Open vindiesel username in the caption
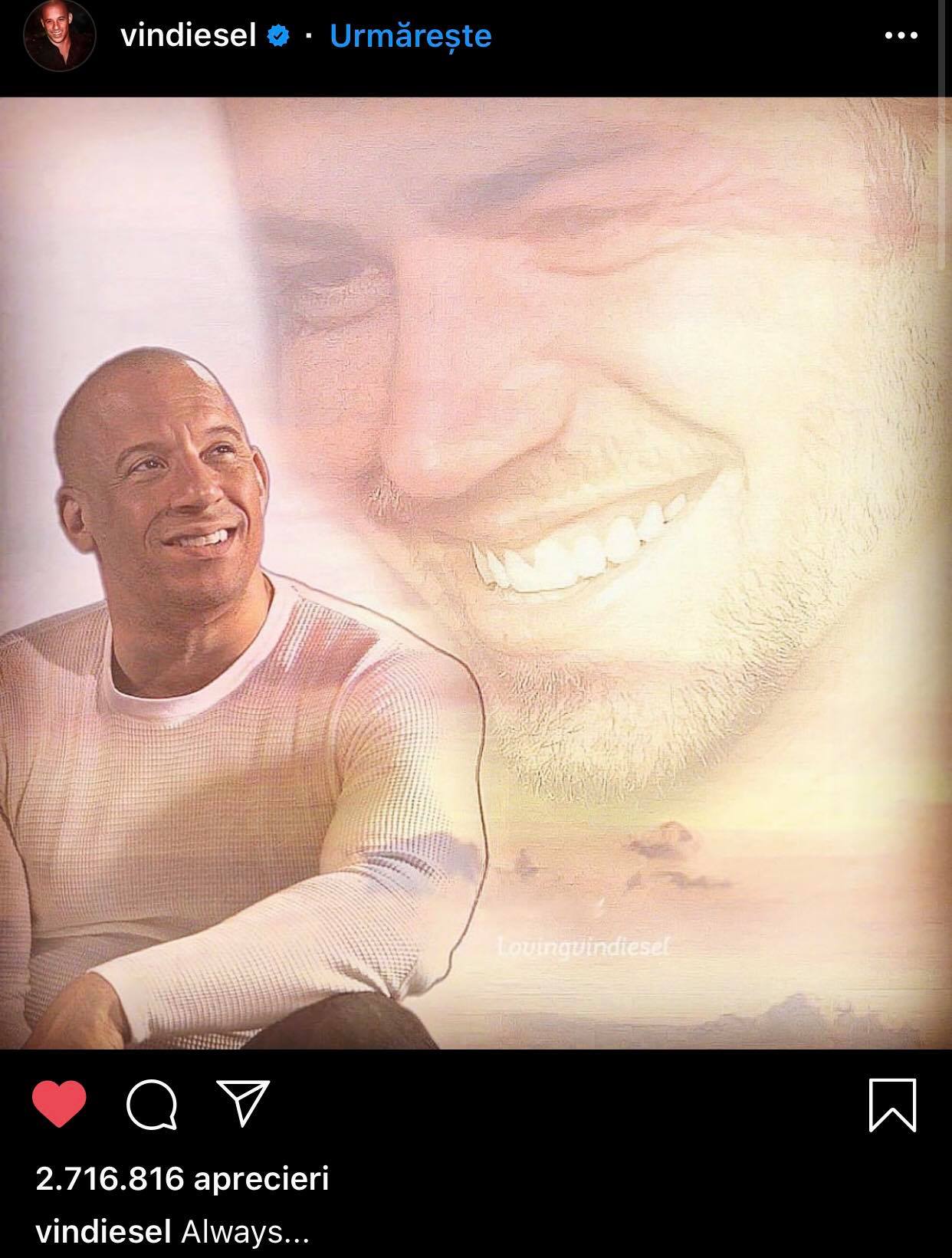Viewport: 952px width, 1258px height. pyautogui.click(x=103, y=1232)
